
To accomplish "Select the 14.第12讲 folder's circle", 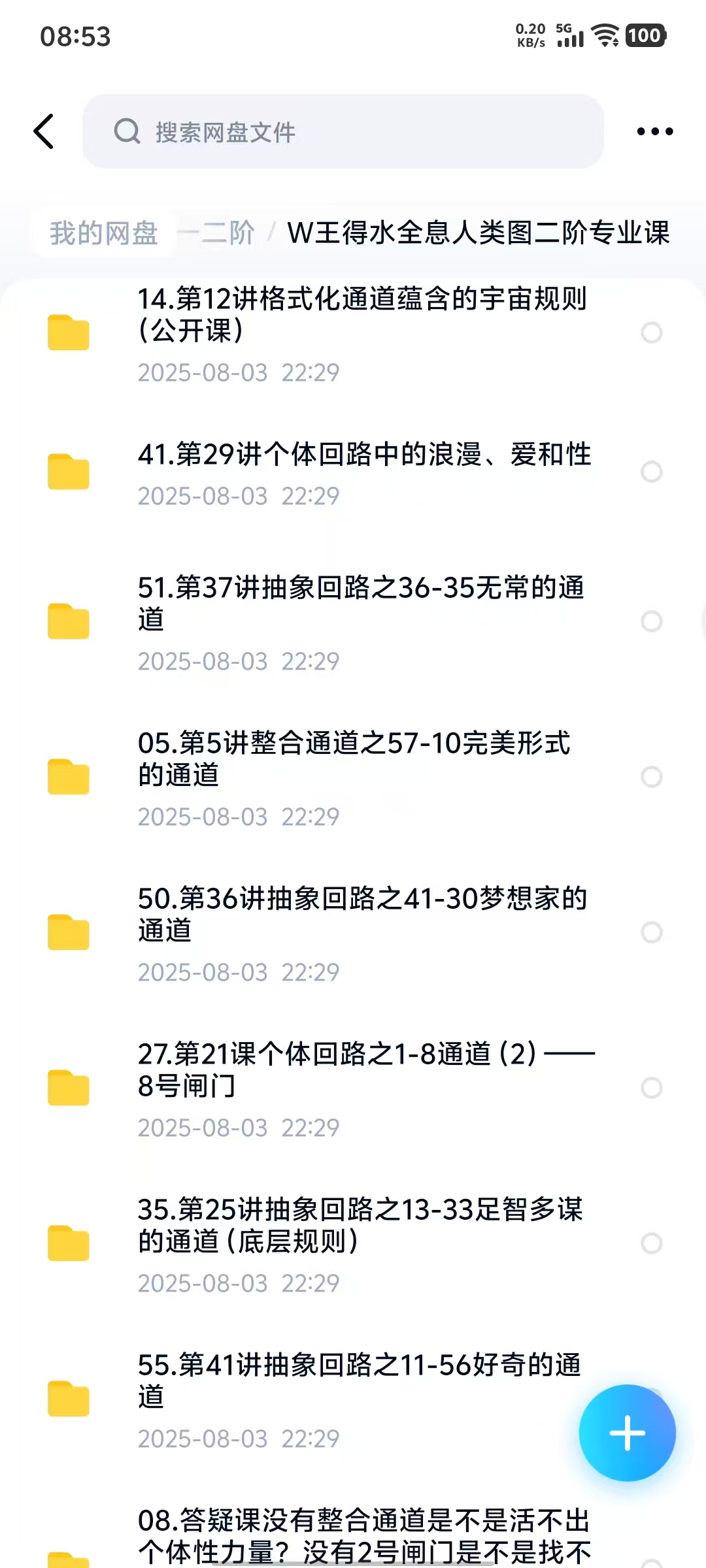I will pos(651,333).
